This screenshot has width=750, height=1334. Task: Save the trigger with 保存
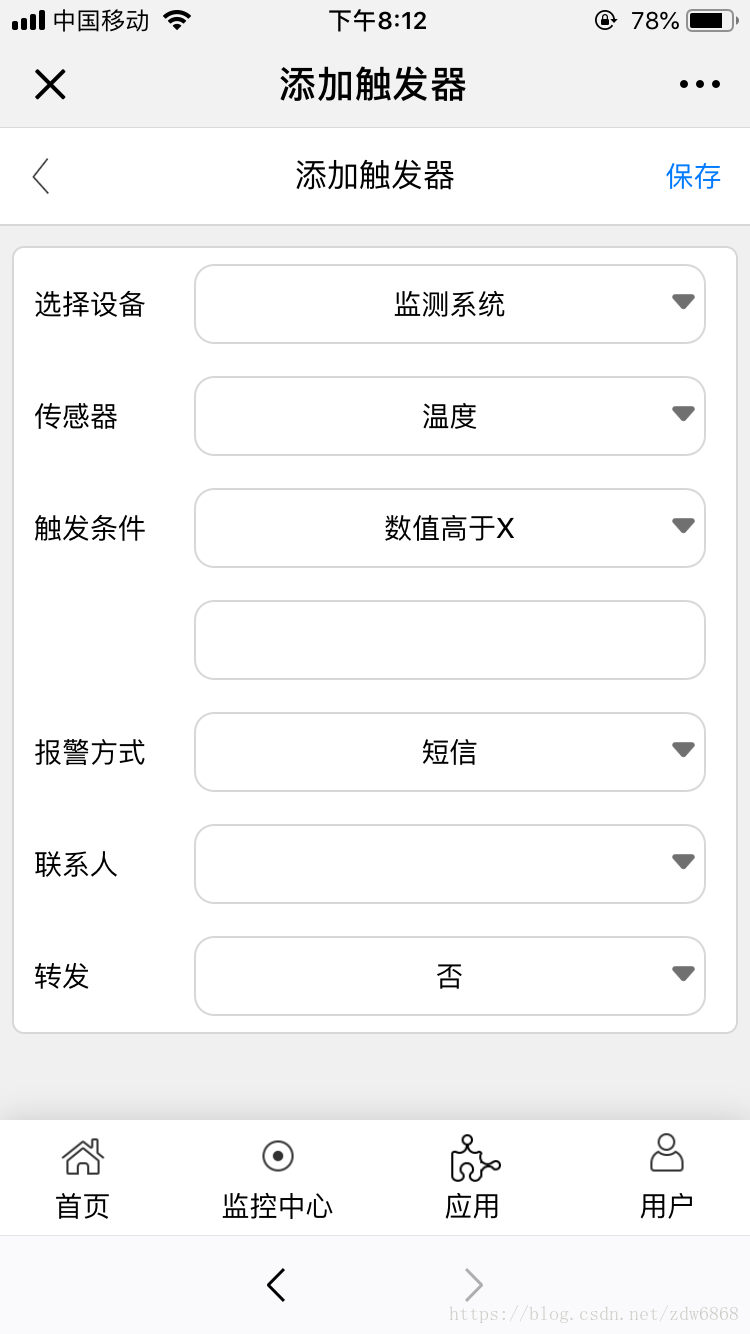coord(693,176)
